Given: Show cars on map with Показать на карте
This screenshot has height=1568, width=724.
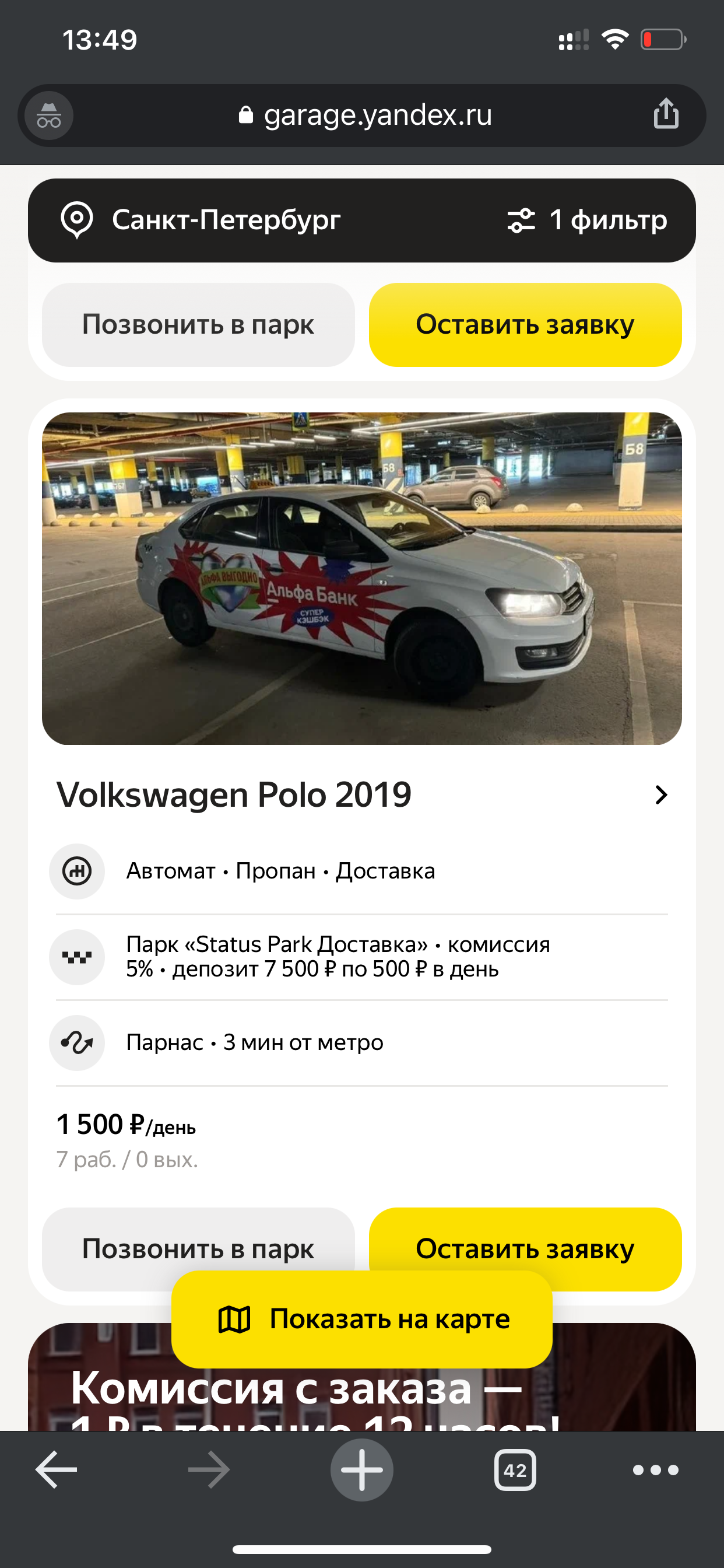Looking at the screenshot, I should coord(361,1319).
